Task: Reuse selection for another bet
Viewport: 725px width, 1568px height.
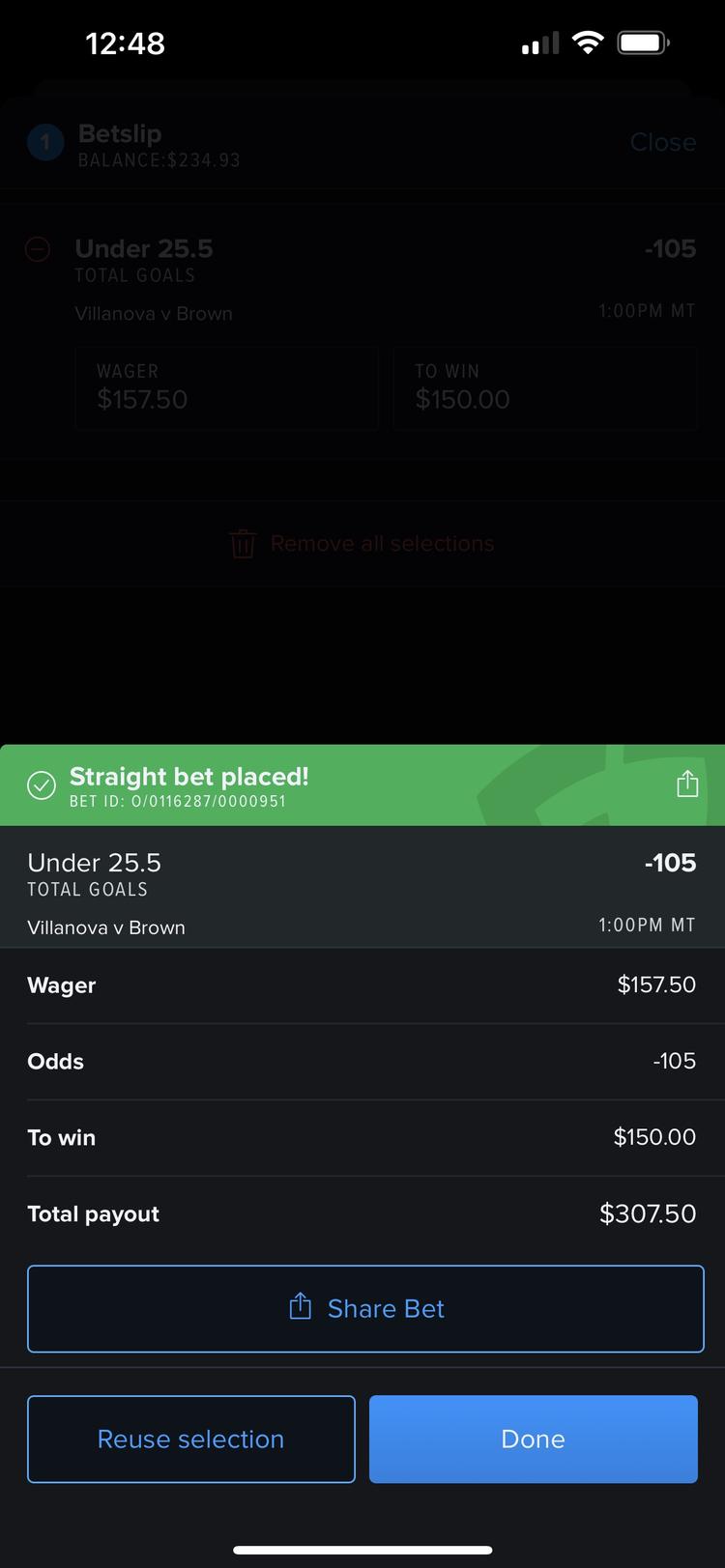Action: (x=191, y=1439)
